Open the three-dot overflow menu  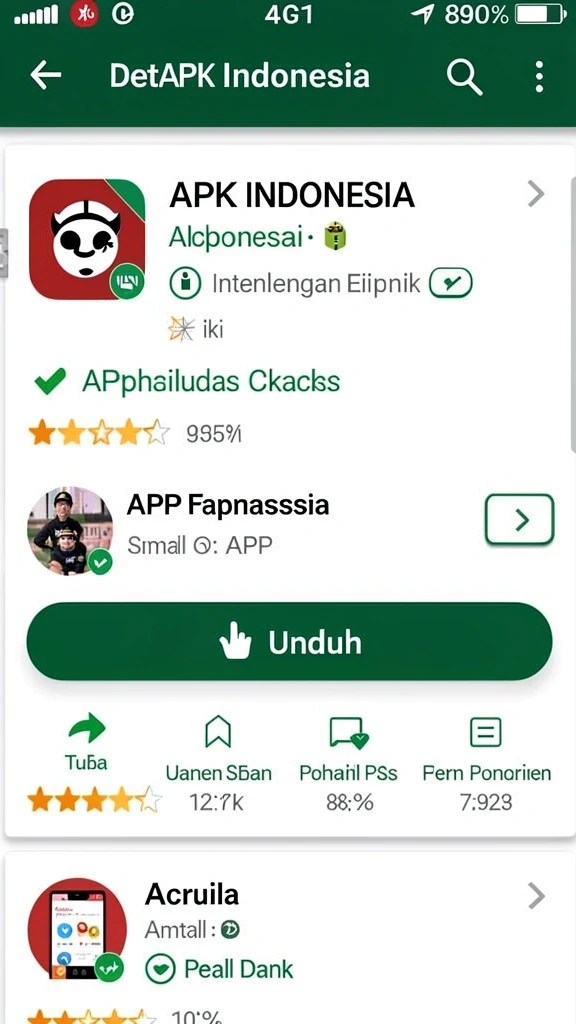(539, 76)
